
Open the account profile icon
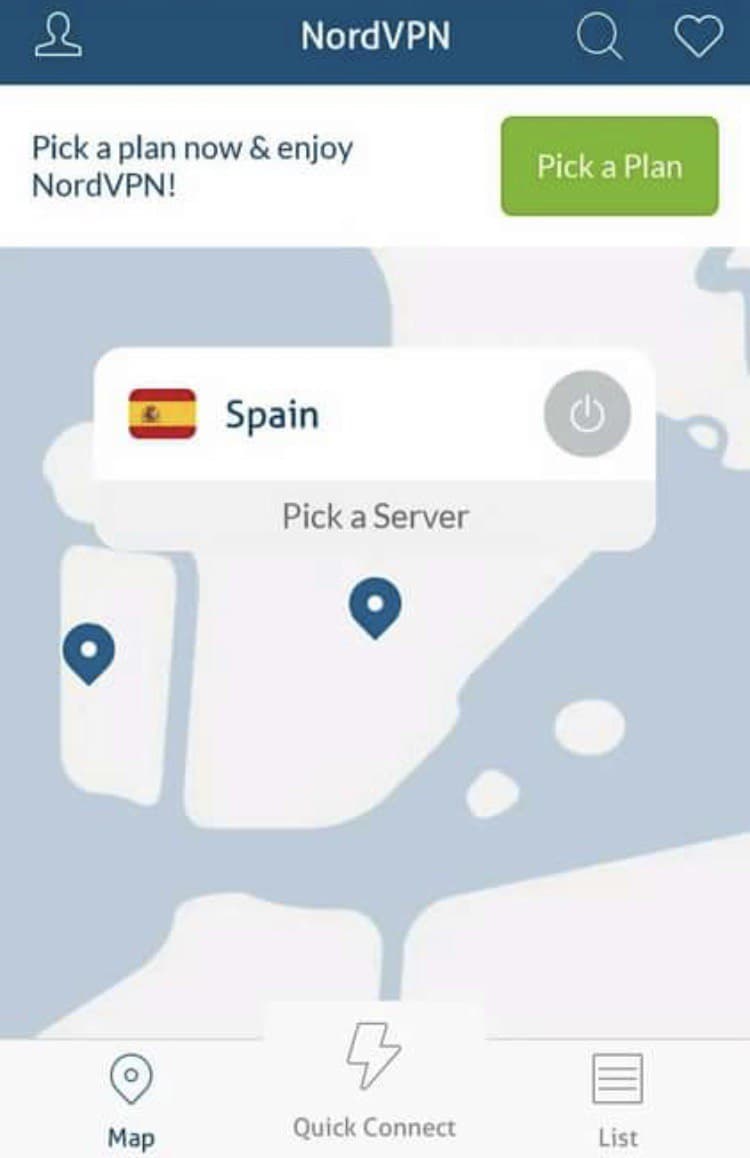57,36
